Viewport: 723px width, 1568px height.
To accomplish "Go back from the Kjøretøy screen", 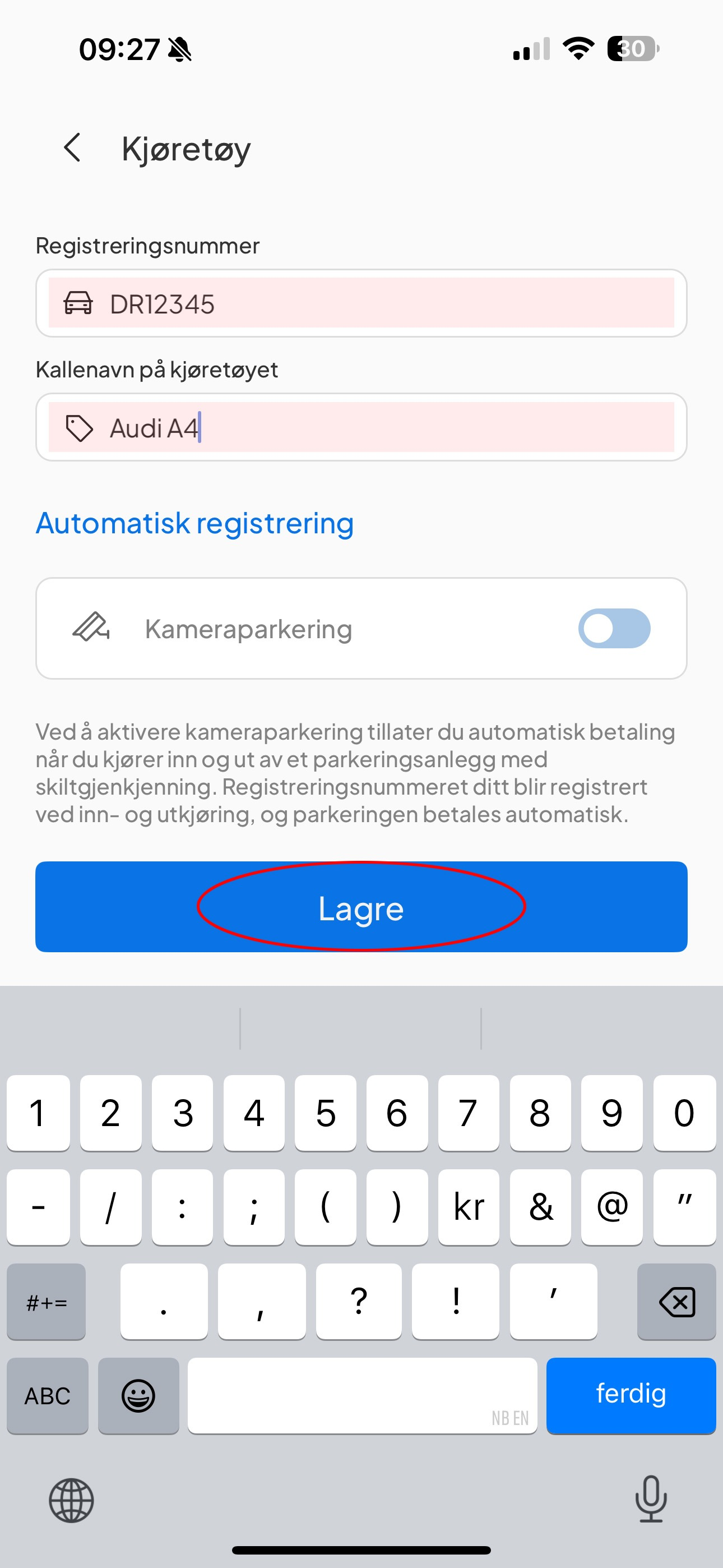I will [x=72, y=148].
